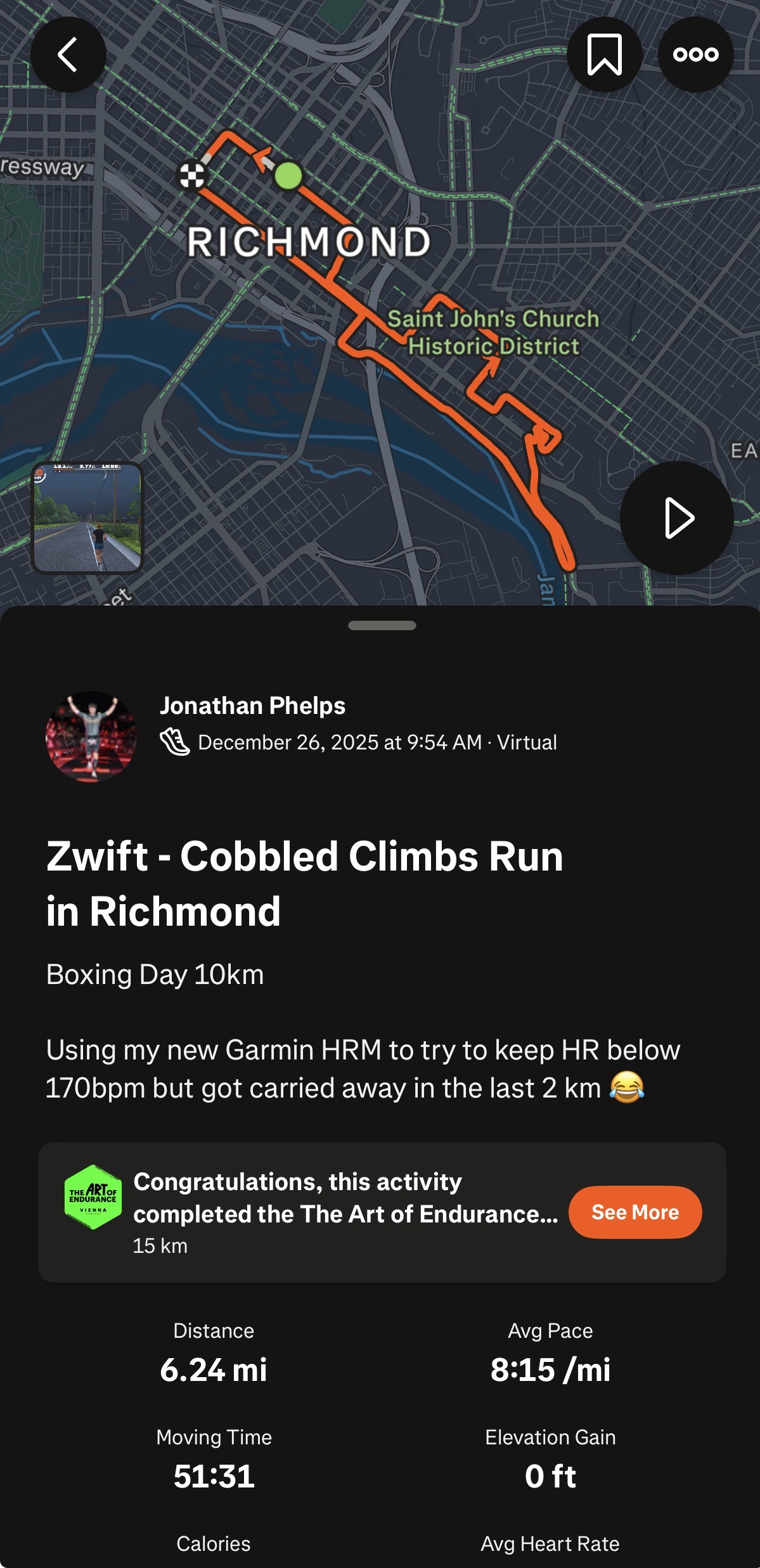
Task: Open the Zwift gameplay video thumbnail
Action: (x=89, y=517)
